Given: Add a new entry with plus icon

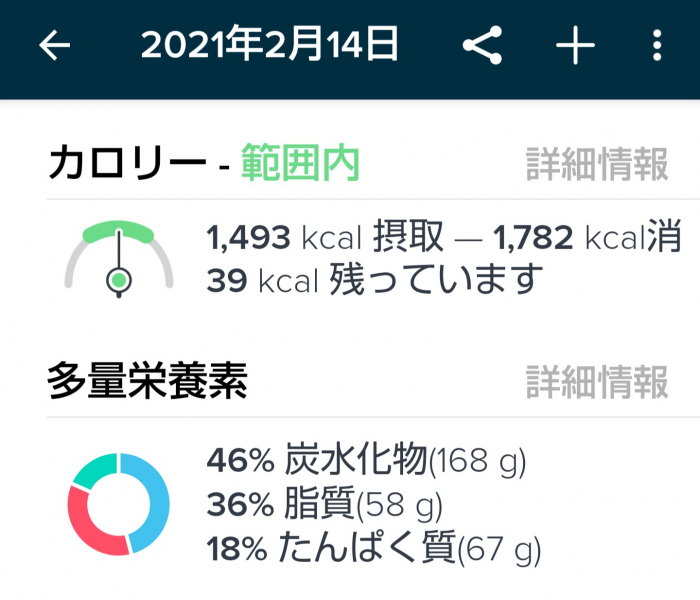Looking at the screenshot, I should click(575, 46).
